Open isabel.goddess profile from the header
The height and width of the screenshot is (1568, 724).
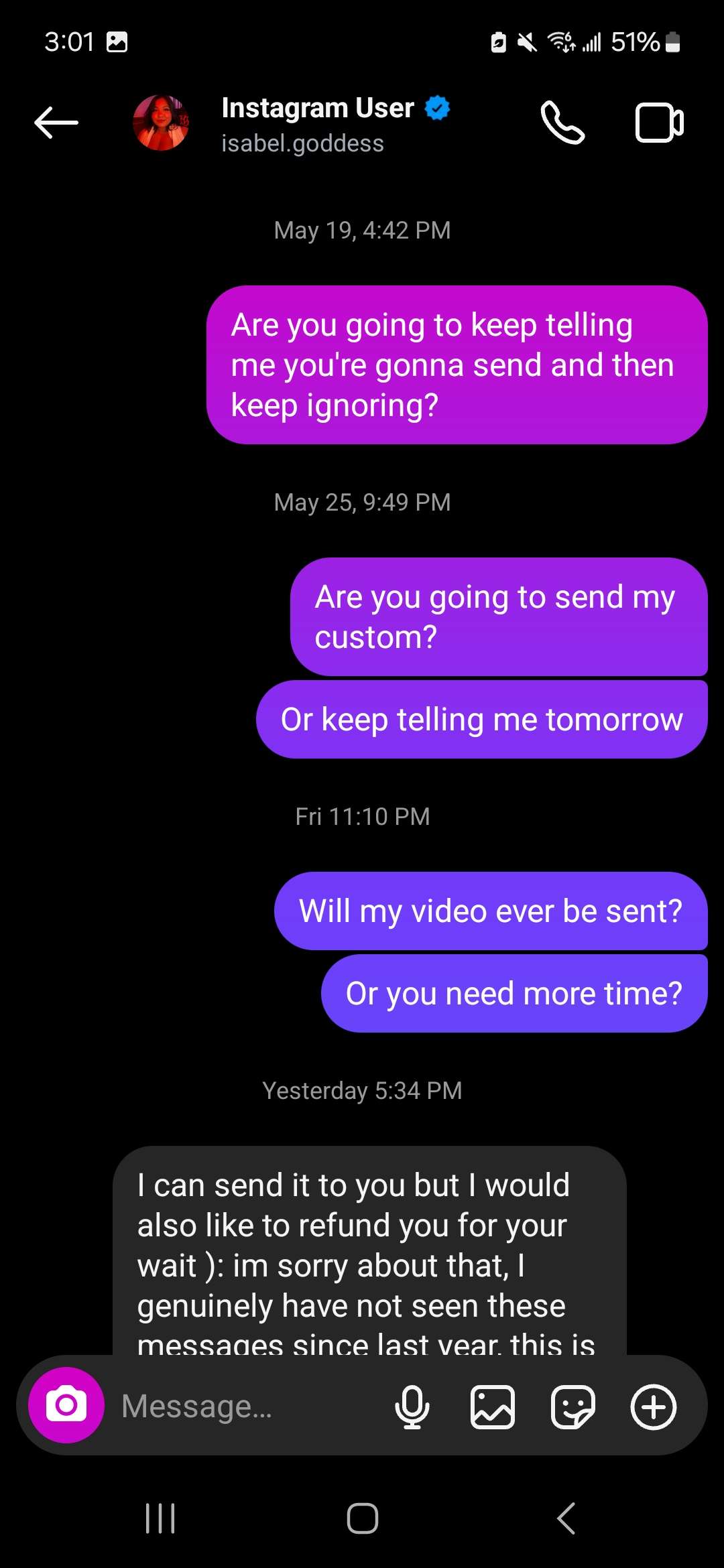pos(302,125)
